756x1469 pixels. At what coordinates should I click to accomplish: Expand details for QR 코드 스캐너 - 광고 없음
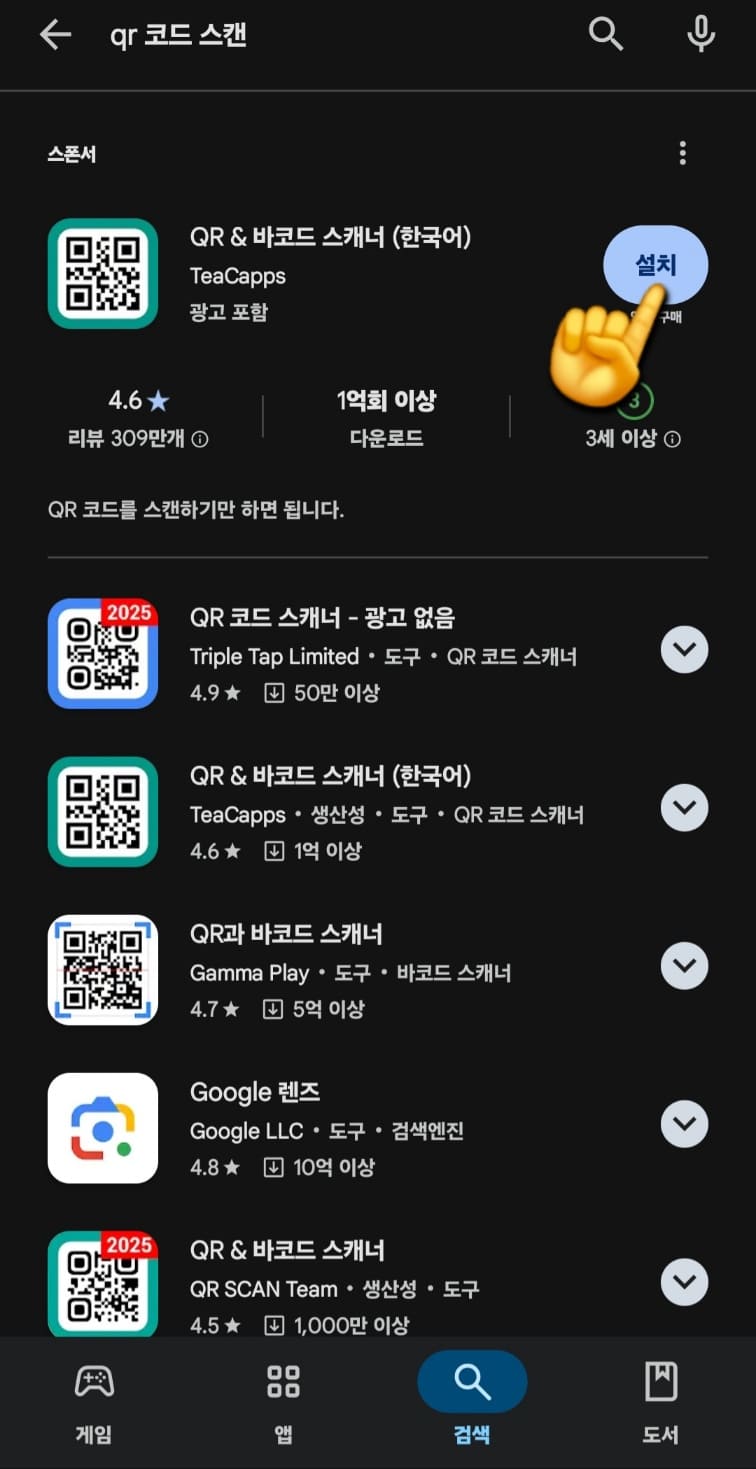pos(684,649)
